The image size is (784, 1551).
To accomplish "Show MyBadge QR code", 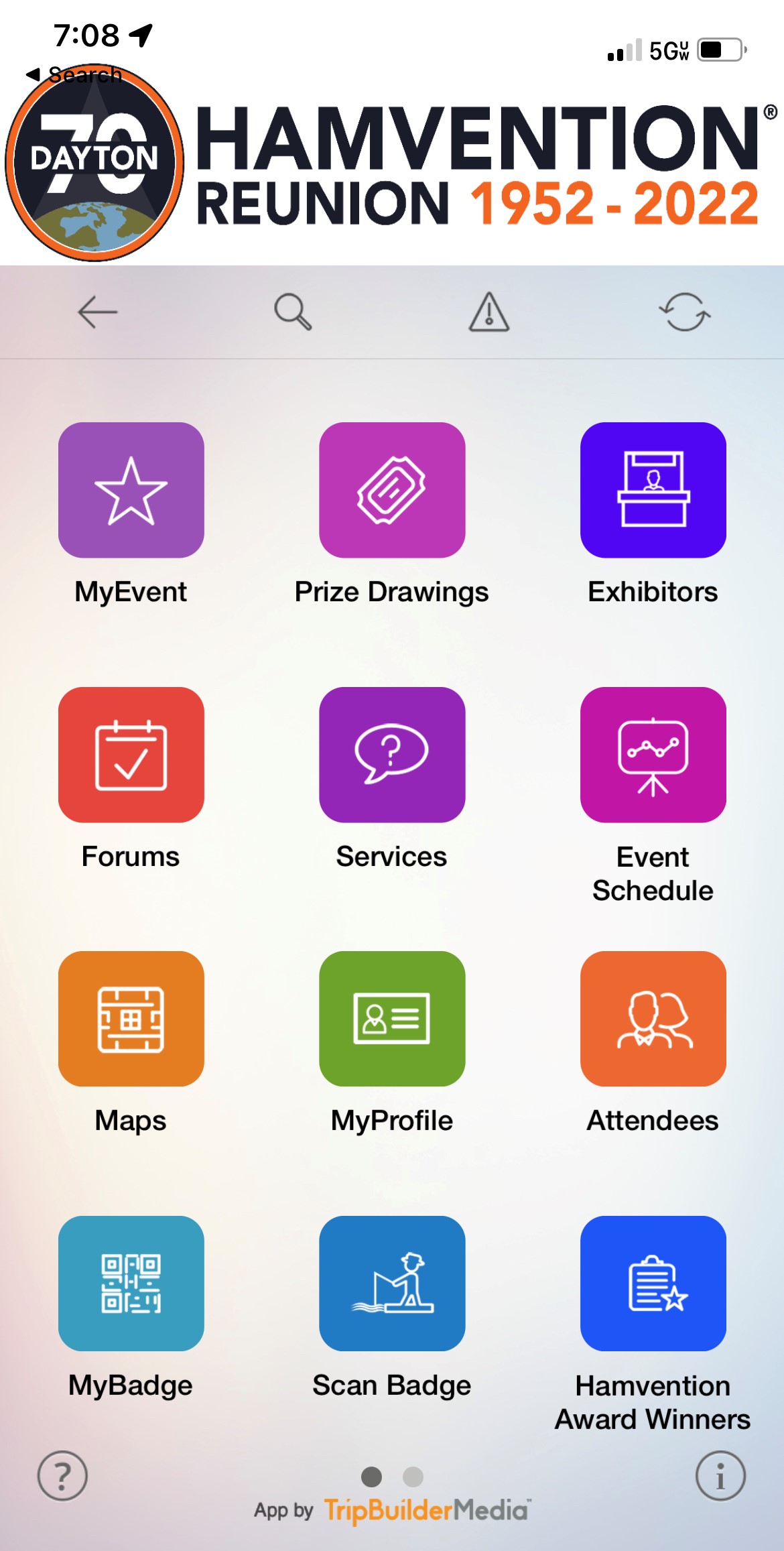I will 131,1284.
